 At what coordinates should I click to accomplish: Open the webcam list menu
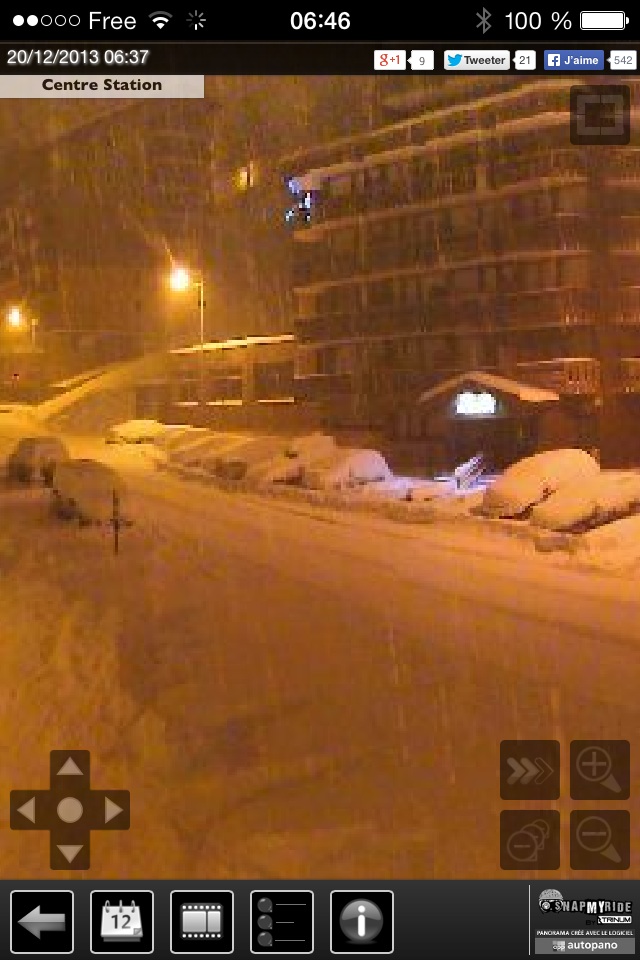[x=282, y=921]
